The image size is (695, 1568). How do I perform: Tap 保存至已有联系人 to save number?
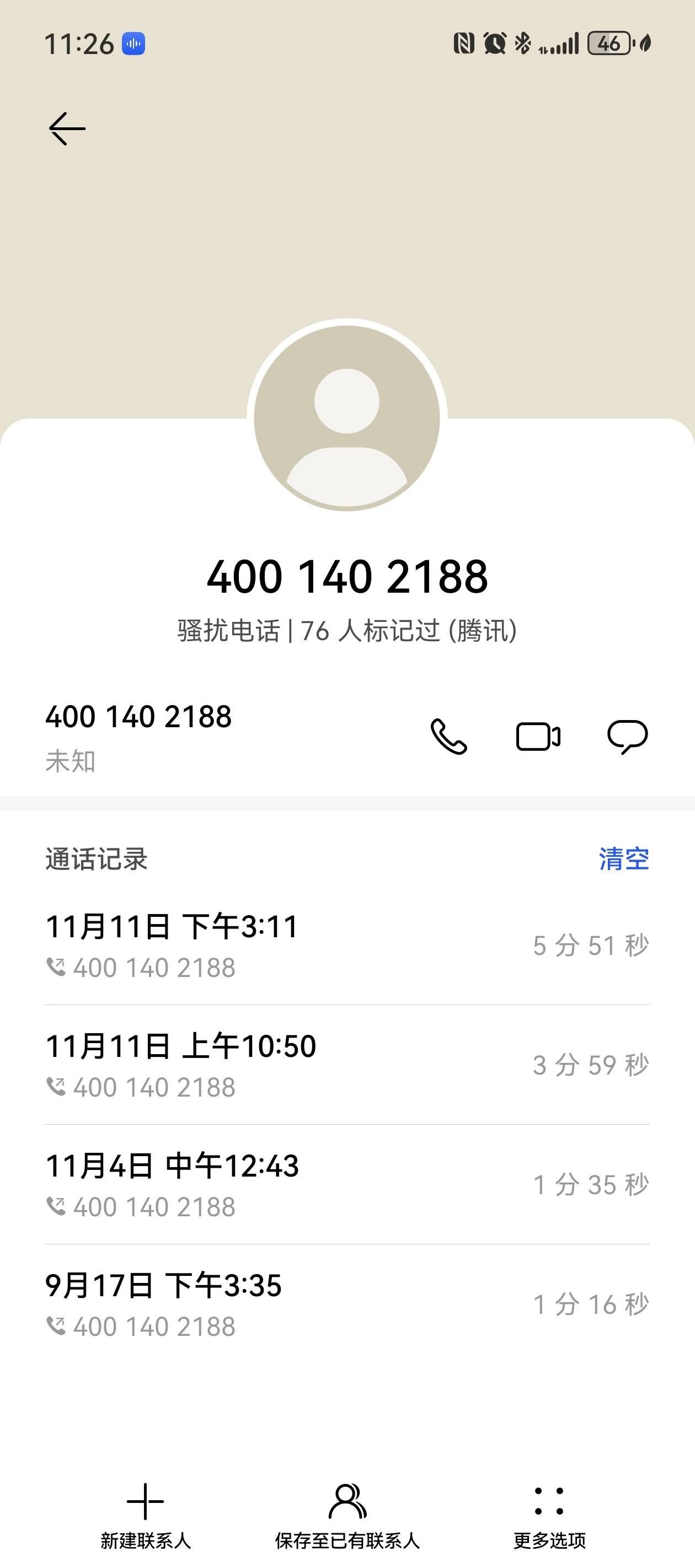pos(347,1515)
